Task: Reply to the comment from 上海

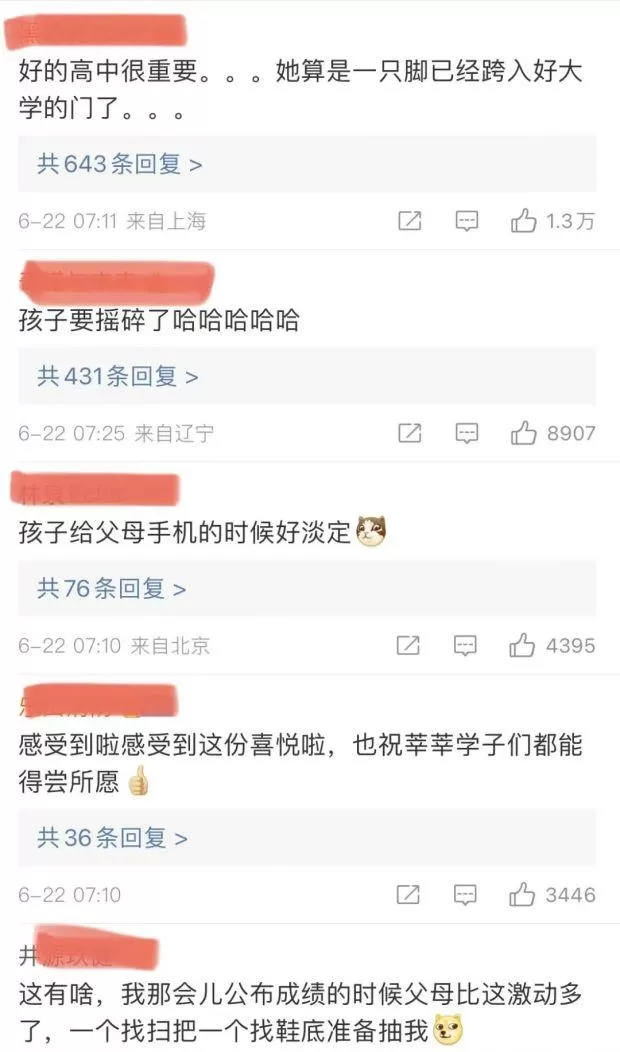Action: 467,222
